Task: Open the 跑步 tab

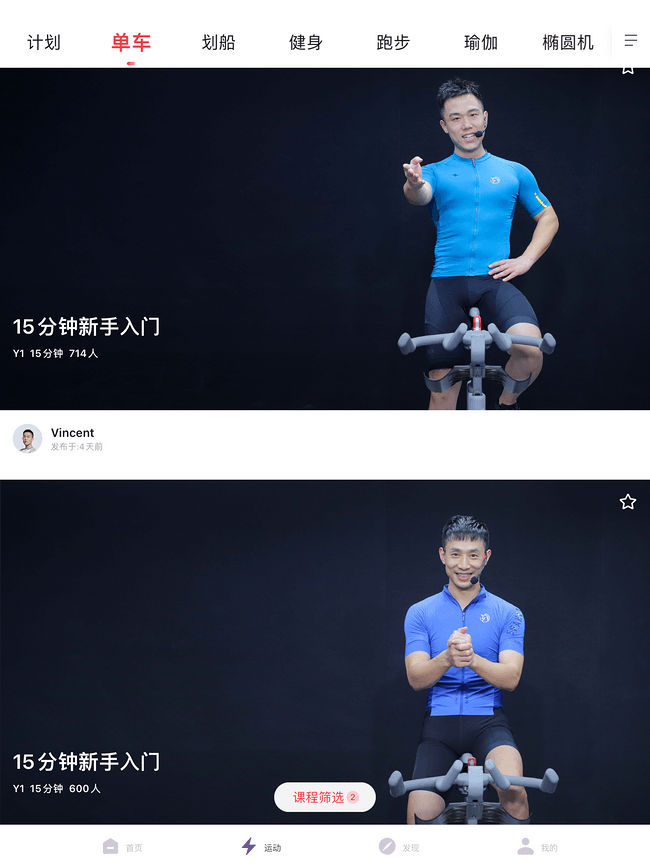Action: pos(393,42)
